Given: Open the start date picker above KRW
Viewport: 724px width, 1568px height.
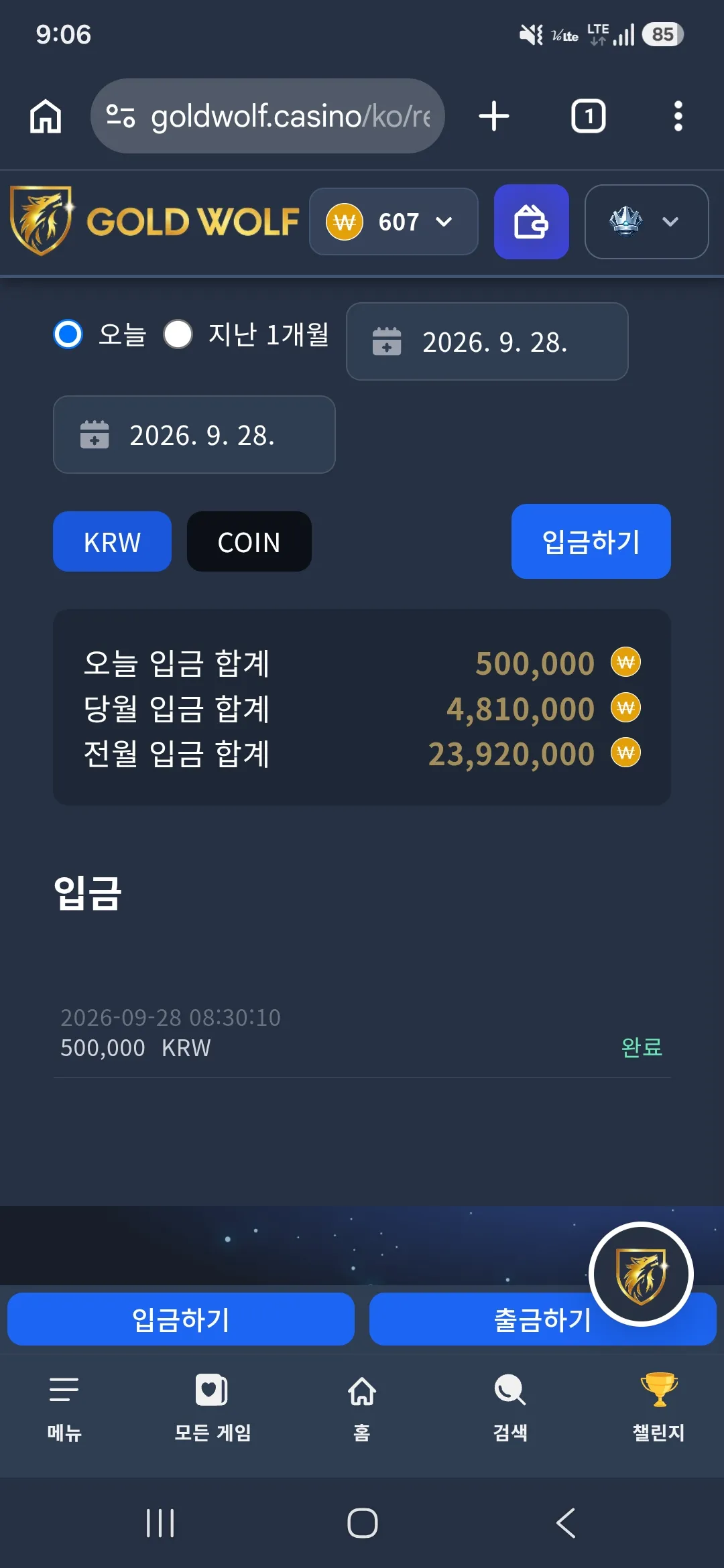Looking at the screenshot, I should coord(194,435).
